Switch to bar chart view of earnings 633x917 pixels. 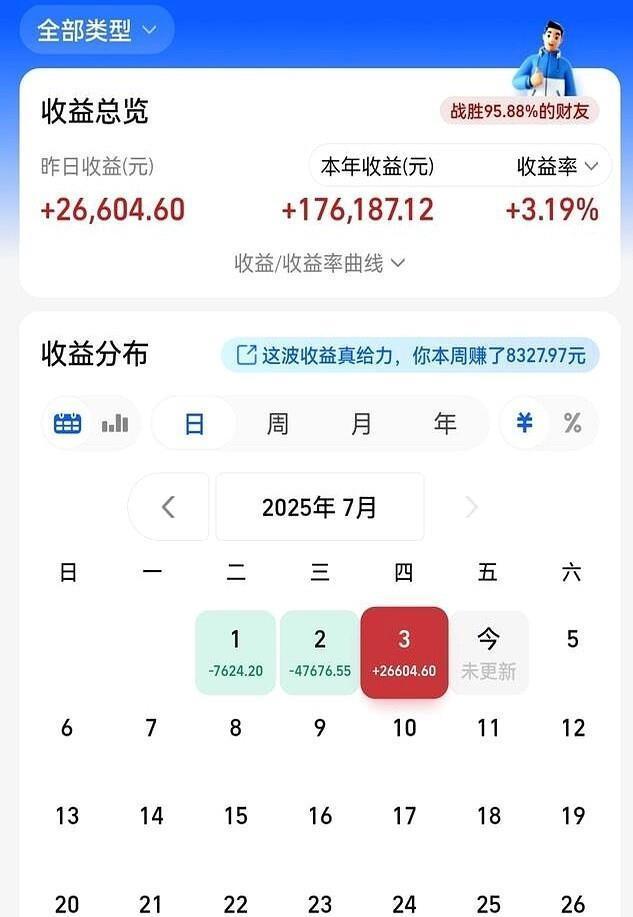(115, 423)
